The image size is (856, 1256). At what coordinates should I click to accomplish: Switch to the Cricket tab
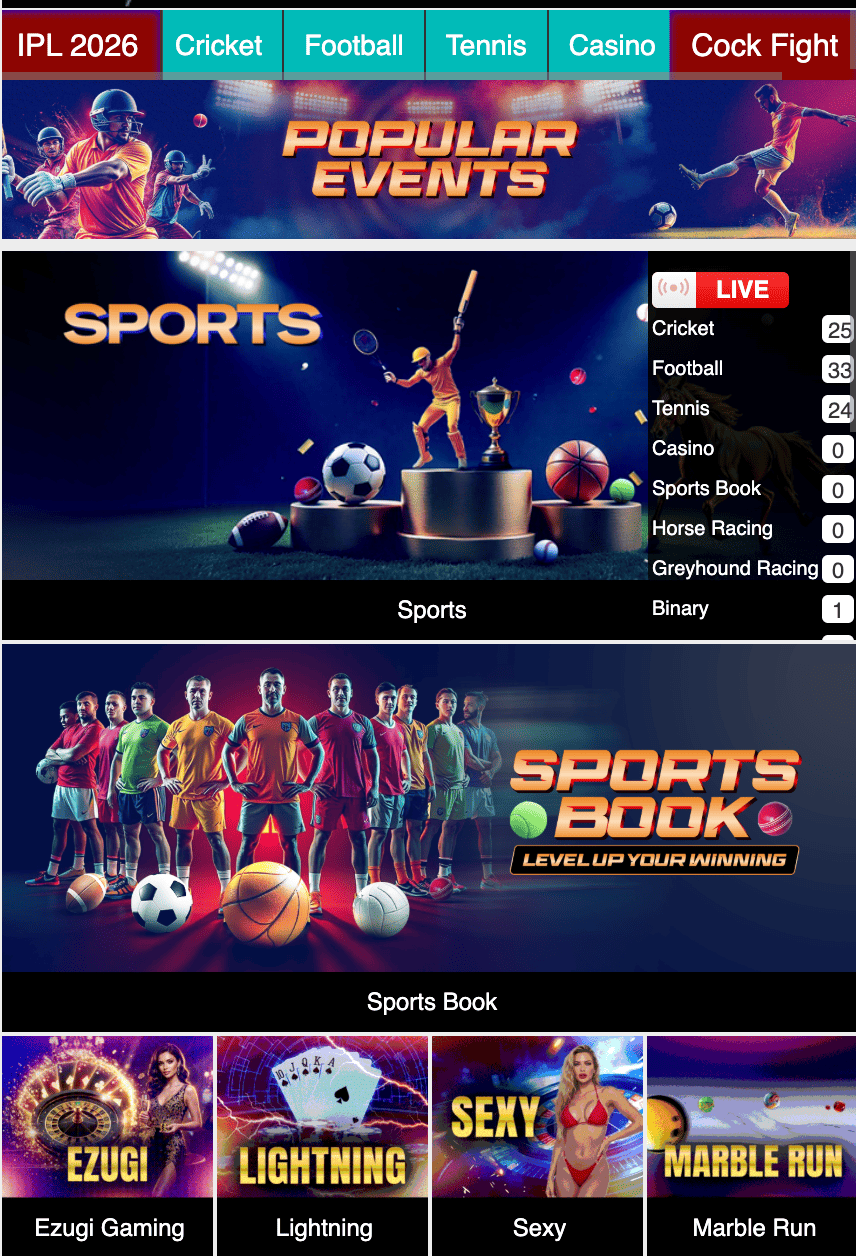pyautogui.click(x=219, y=45)
